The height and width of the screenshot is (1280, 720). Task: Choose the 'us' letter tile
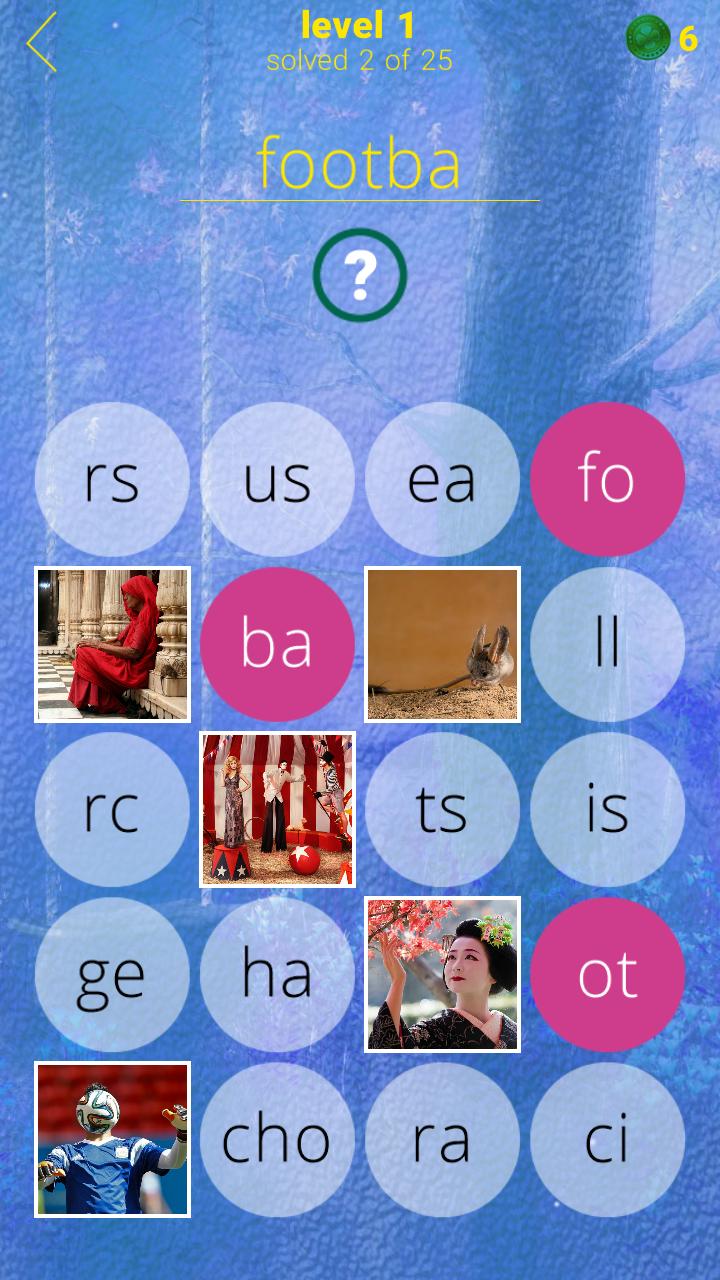pos(277,479)
